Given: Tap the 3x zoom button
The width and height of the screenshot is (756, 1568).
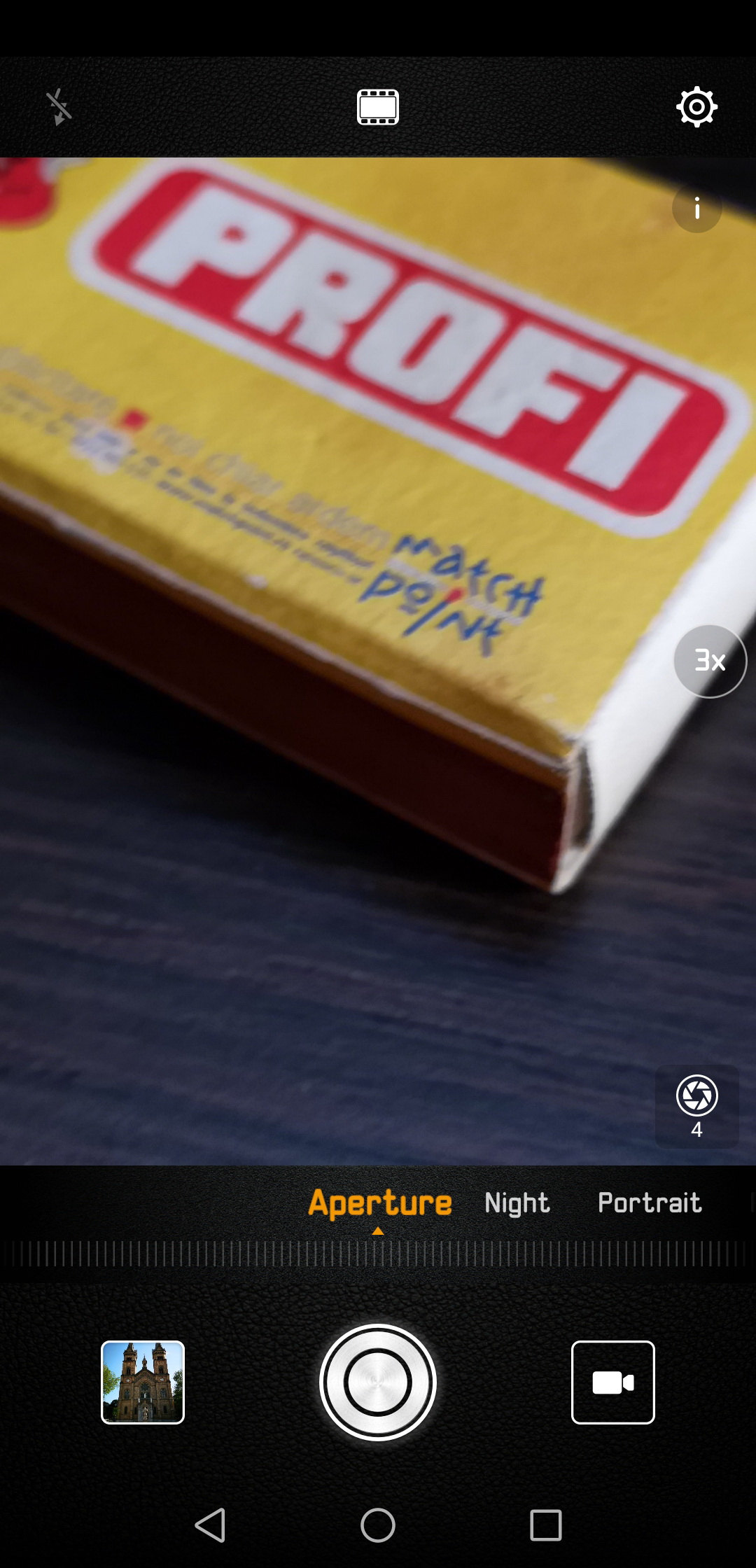Looking at the screenshot, I should pyautogui.click(x=710, y=661).
